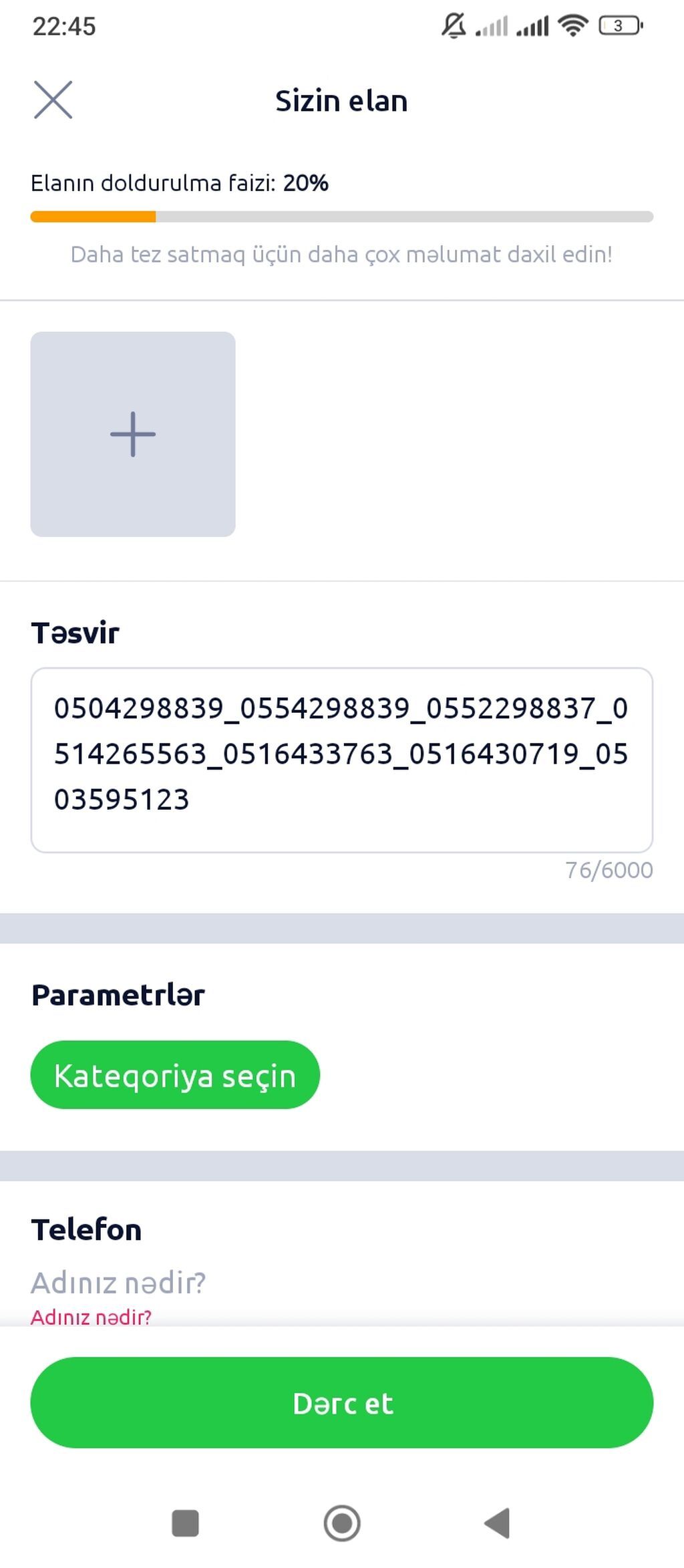The width and height of the screenshot is (684, 1568).
Task: Go back using the system back button
Action: tap(497, 1523)
